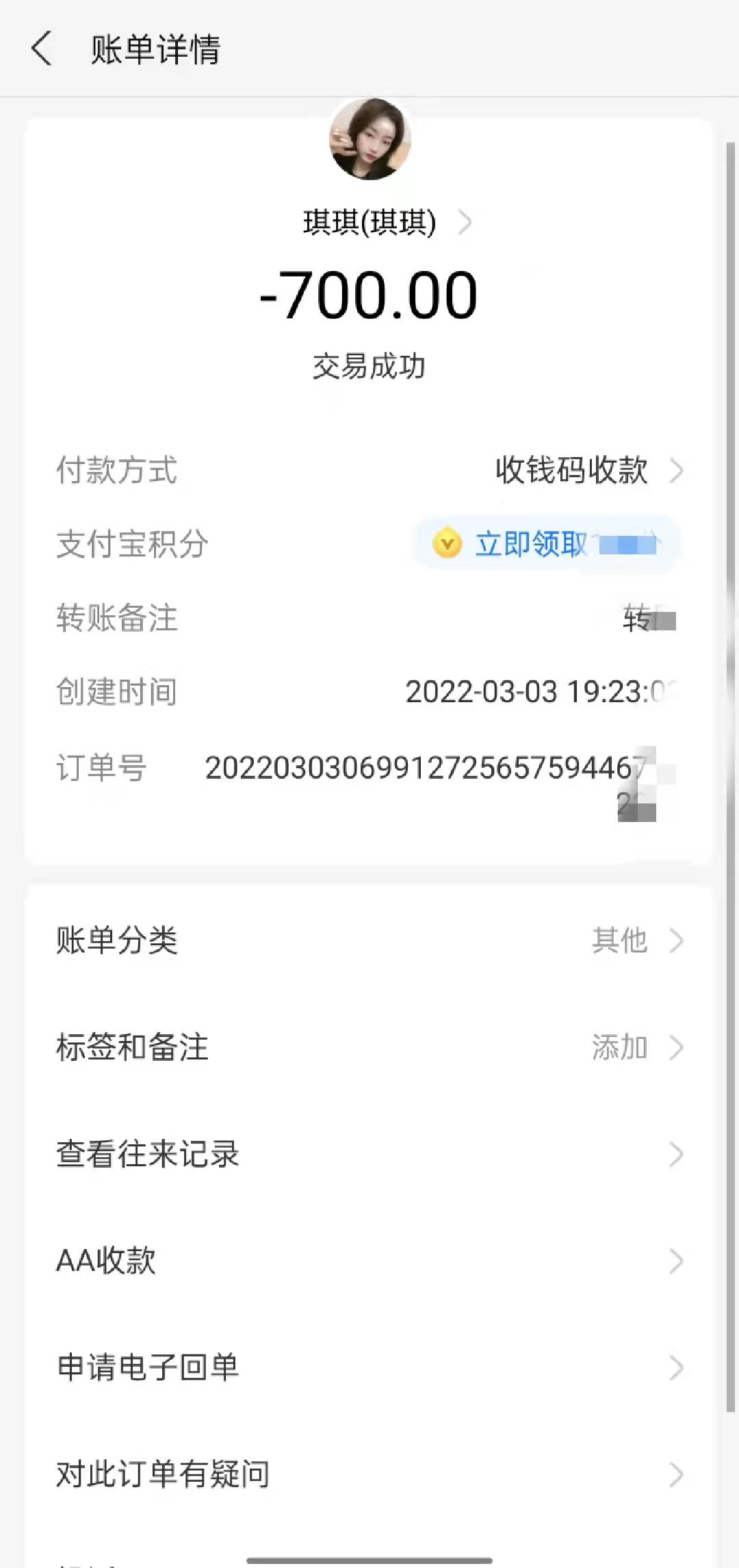Change 账单分类 category
Viewport: 739px width, 1568px height.
pos(369,940)
